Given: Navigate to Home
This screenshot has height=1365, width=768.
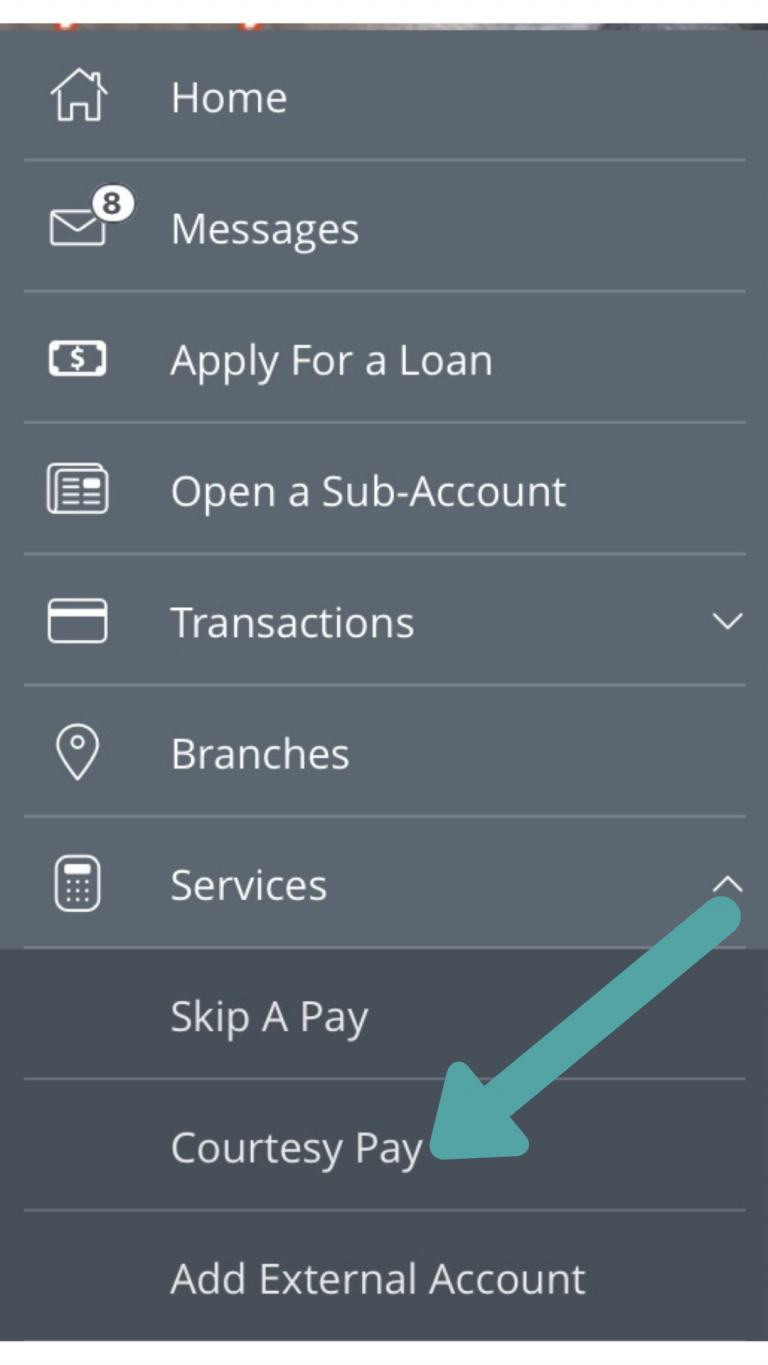Looking at the screenshot, I should pyautogui.click(x=228, y=94).
